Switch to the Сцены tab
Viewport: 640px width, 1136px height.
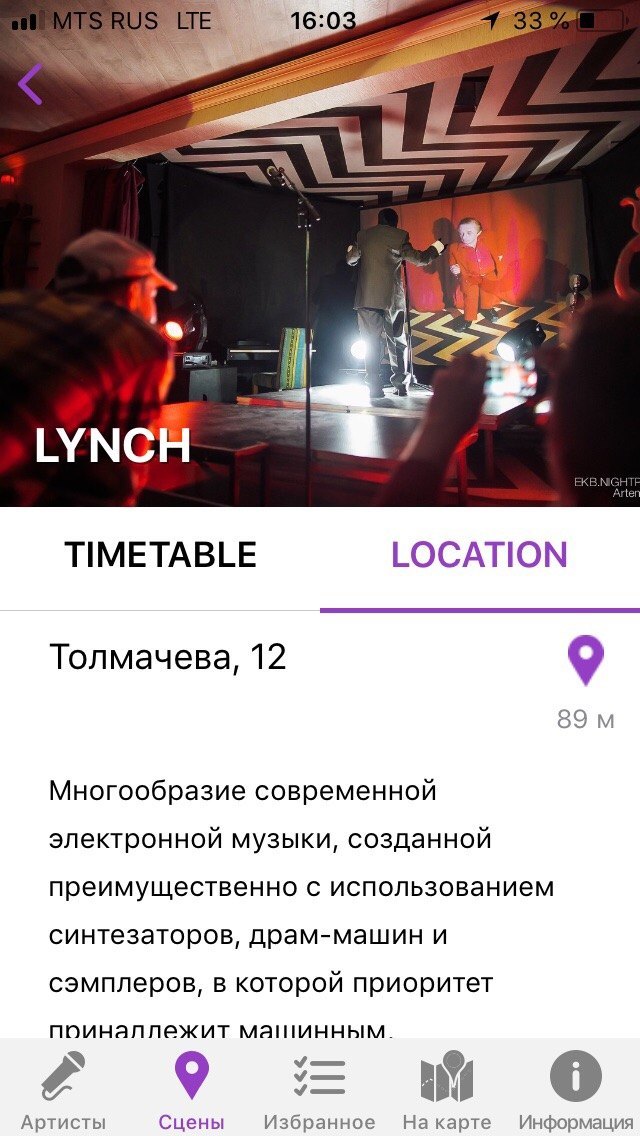click(191, 1090)
